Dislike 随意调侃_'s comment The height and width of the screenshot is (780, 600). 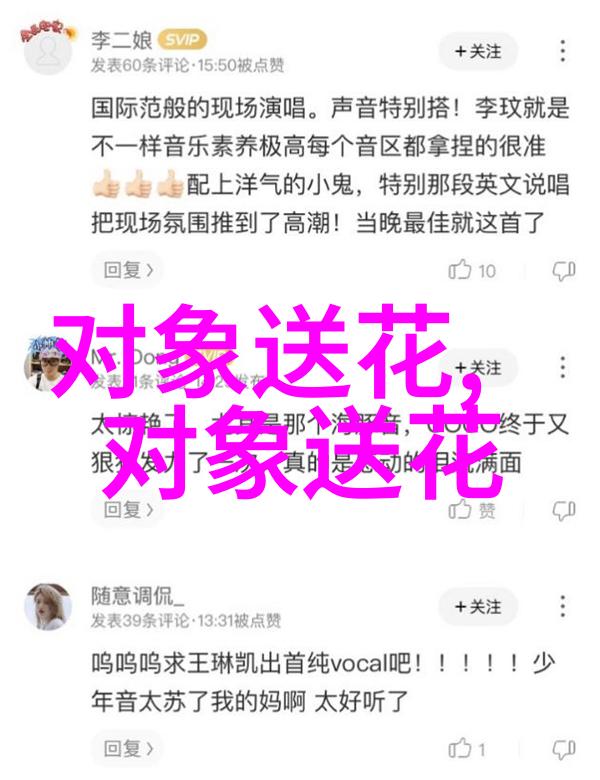(x=563, y=748)
